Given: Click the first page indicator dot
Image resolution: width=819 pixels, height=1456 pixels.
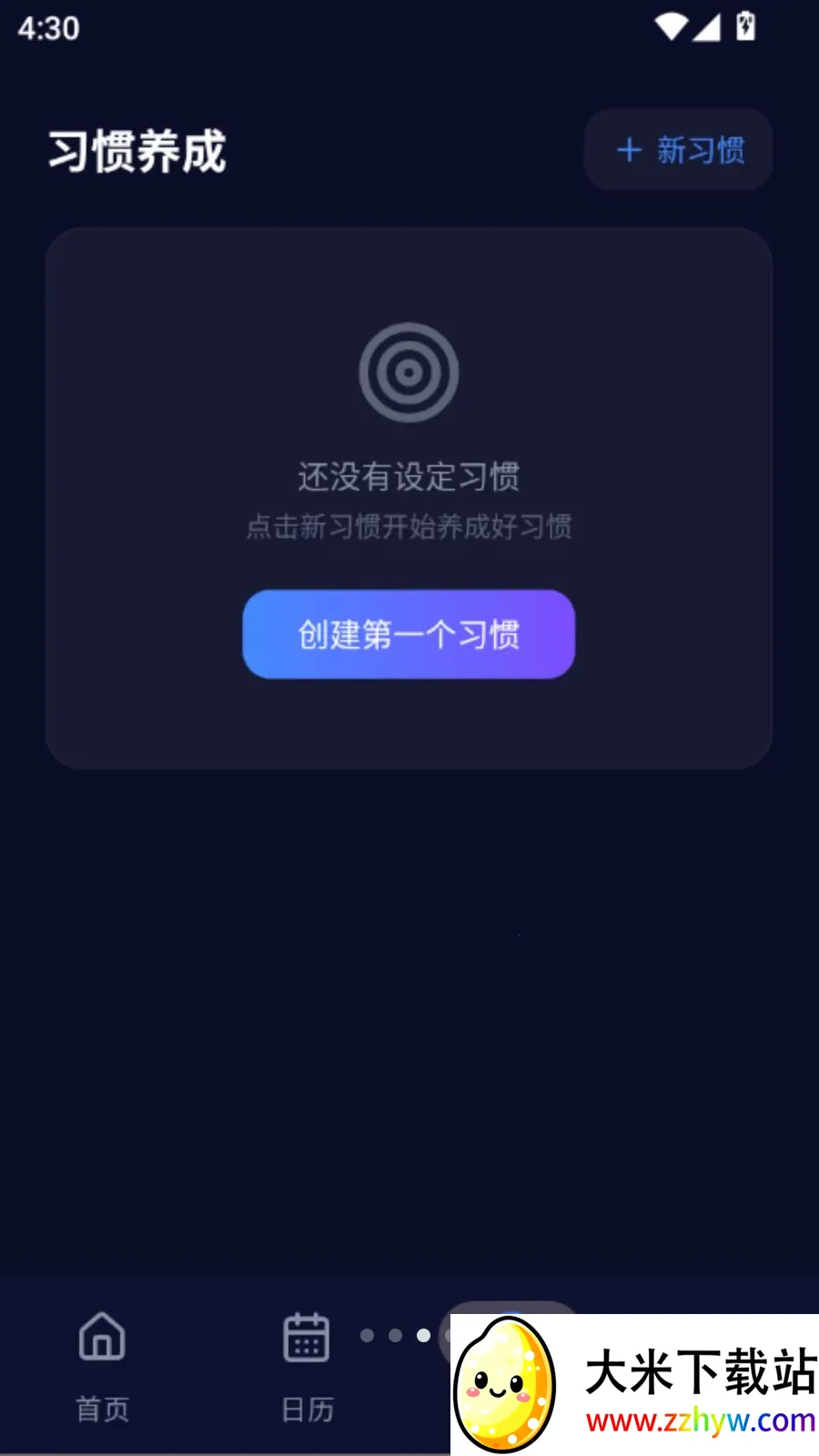Looking at the screenshot, I should click(x=368, y=1335).
